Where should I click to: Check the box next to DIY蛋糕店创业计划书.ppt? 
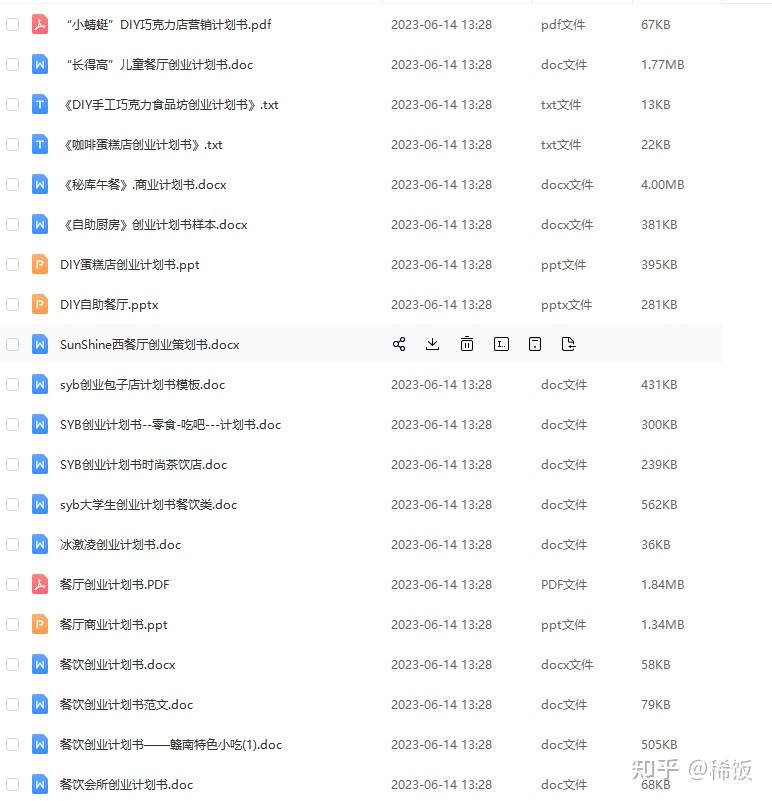(x=13, y=264)
